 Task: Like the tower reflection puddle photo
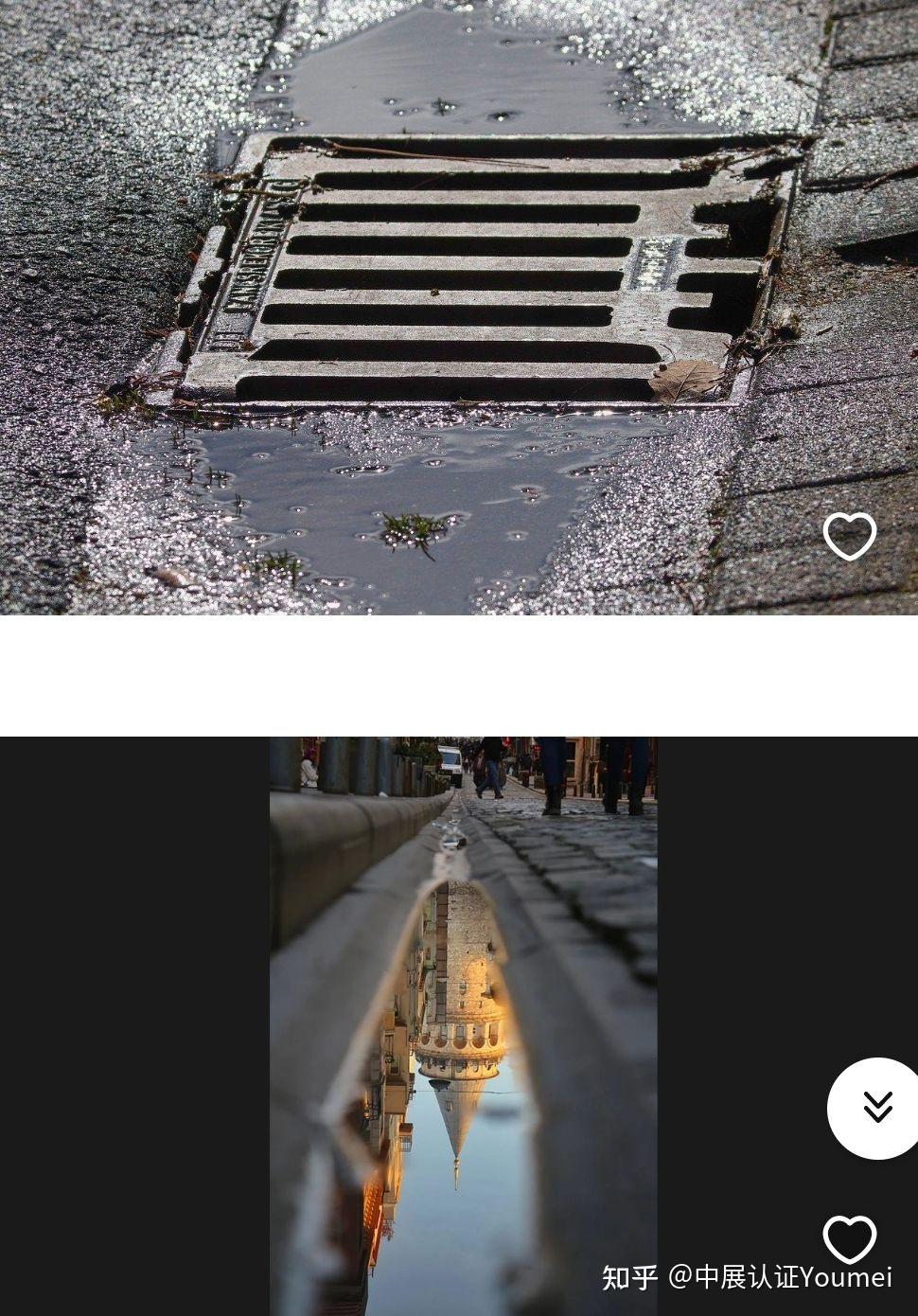coord(849,1238)
